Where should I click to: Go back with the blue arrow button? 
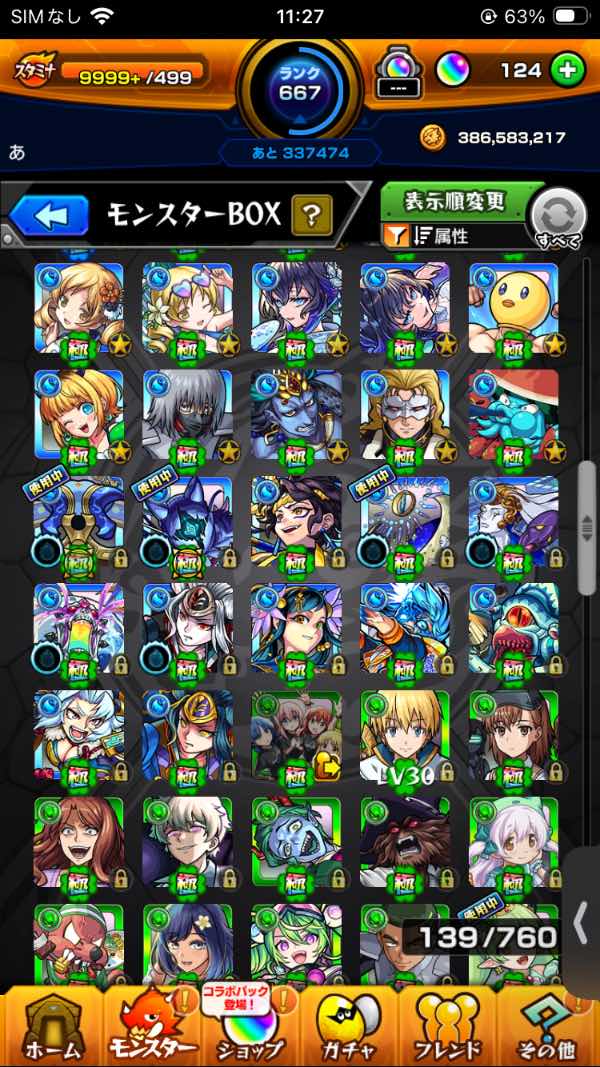coord(49,215)
